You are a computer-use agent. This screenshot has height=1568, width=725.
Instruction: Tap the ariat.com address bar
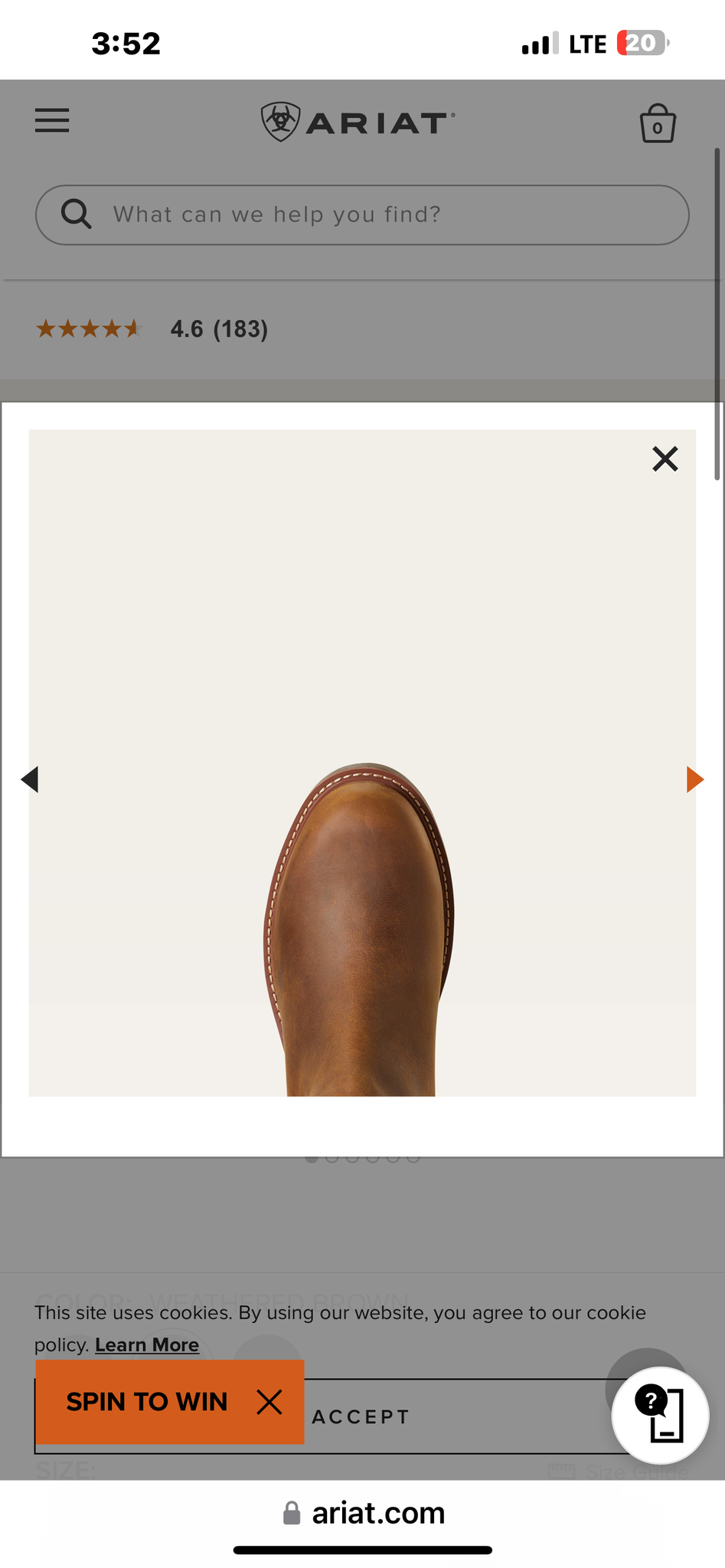point(363,1513)
